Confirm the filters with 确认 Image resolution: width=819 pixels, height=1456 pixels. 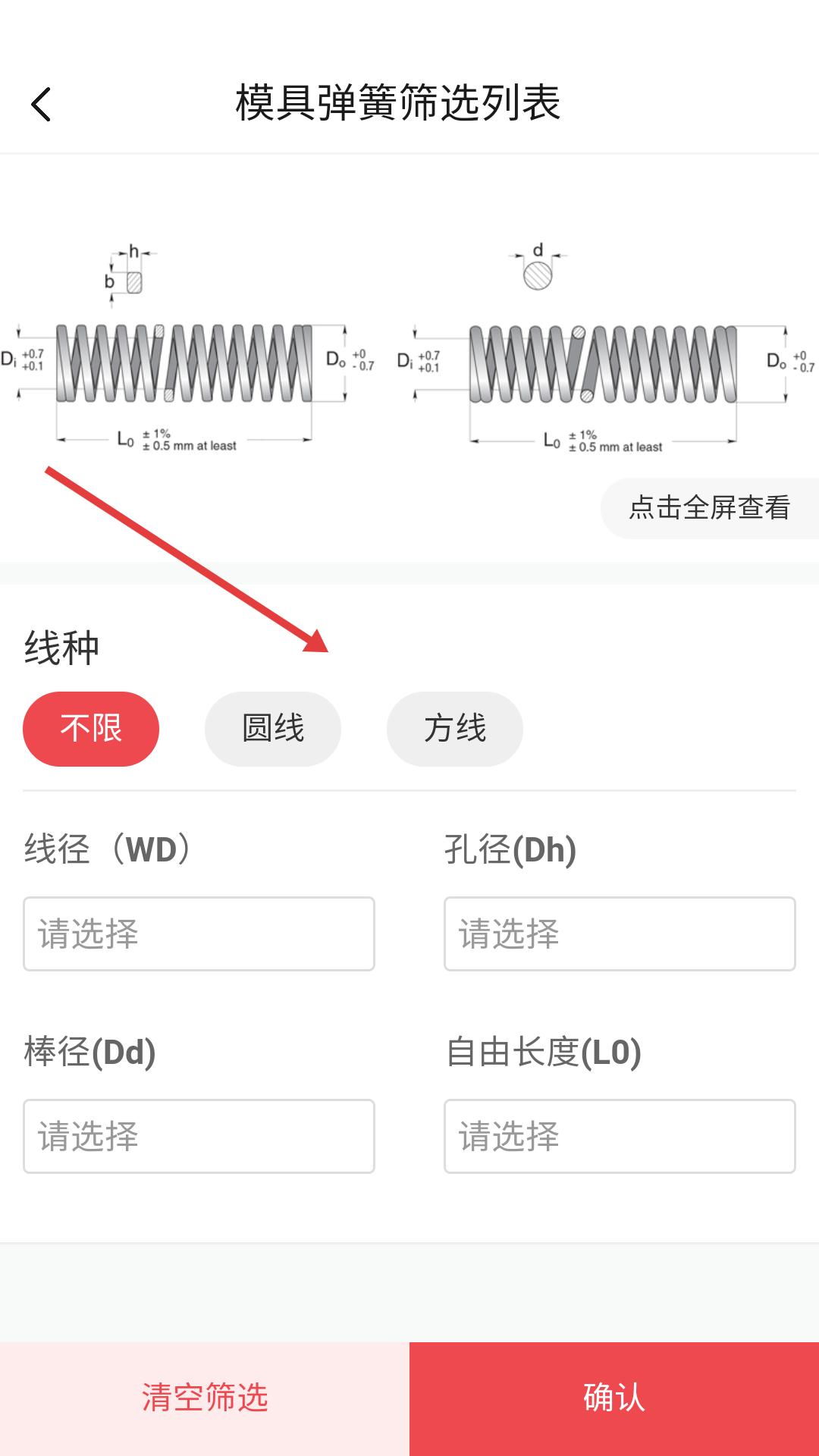pyautogui.click(x=614, y=1398)
